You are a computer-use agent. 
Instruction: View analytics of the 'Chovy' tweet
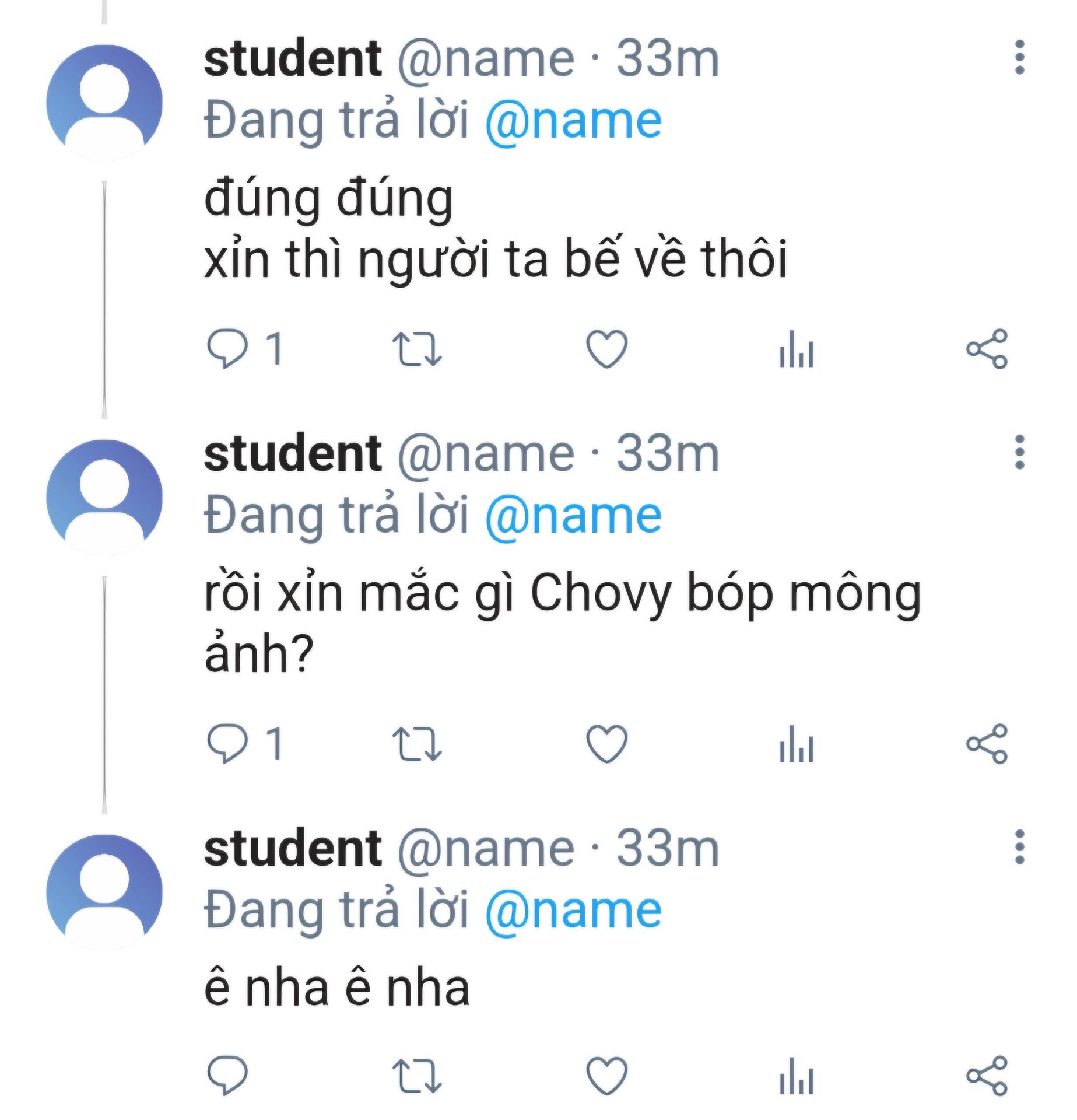coord(797,744)
